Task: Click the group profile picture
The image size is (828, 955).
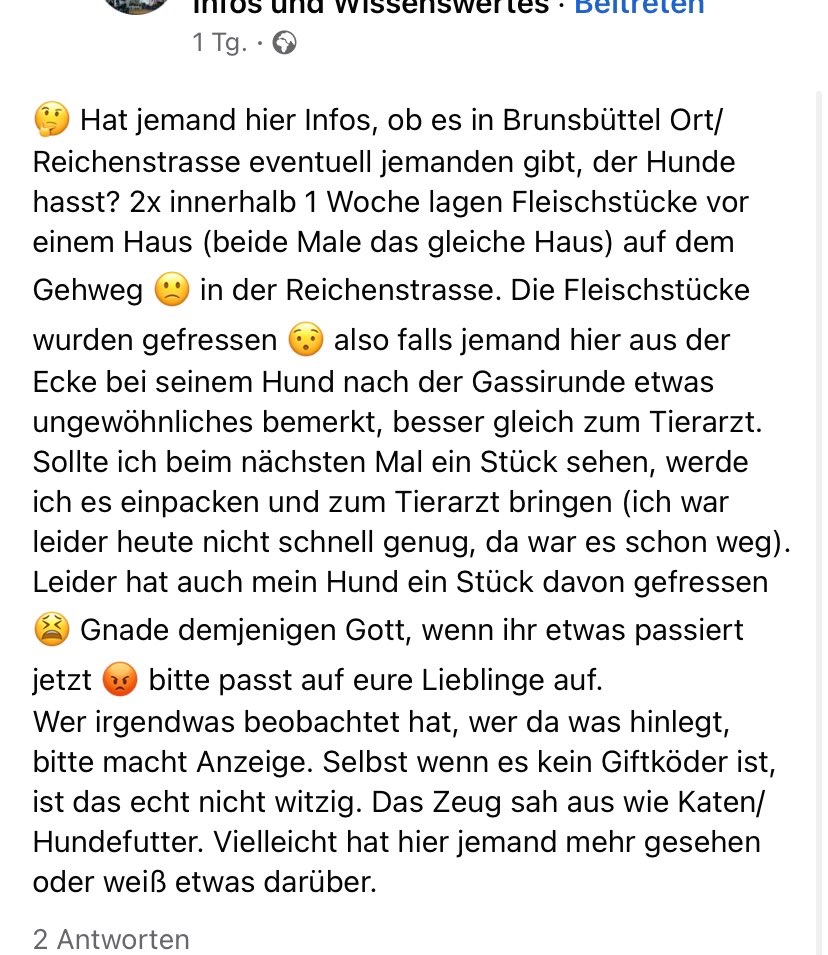Action: (135, 7)
